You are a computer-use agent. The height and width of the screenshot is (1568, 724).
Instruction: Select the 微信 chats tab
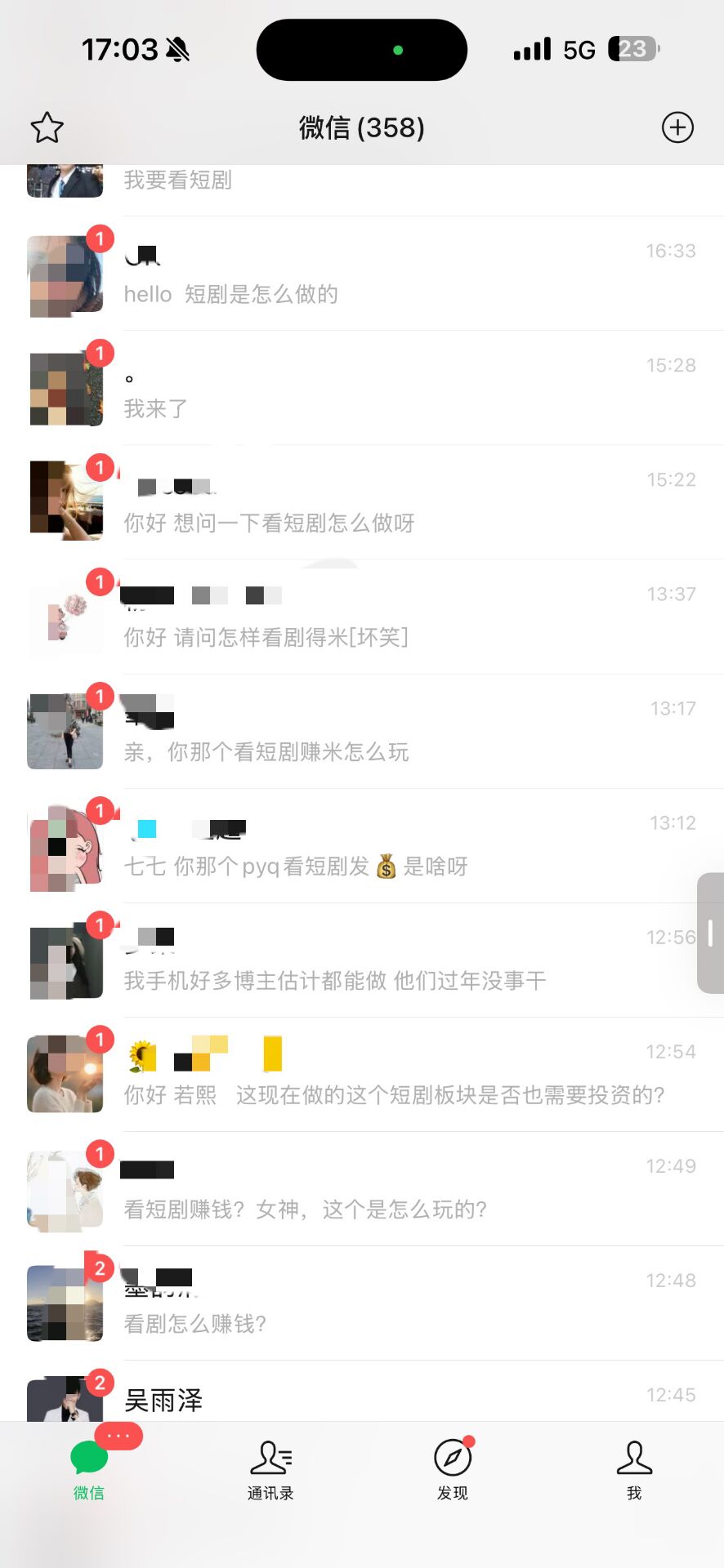pos(89,1471)
